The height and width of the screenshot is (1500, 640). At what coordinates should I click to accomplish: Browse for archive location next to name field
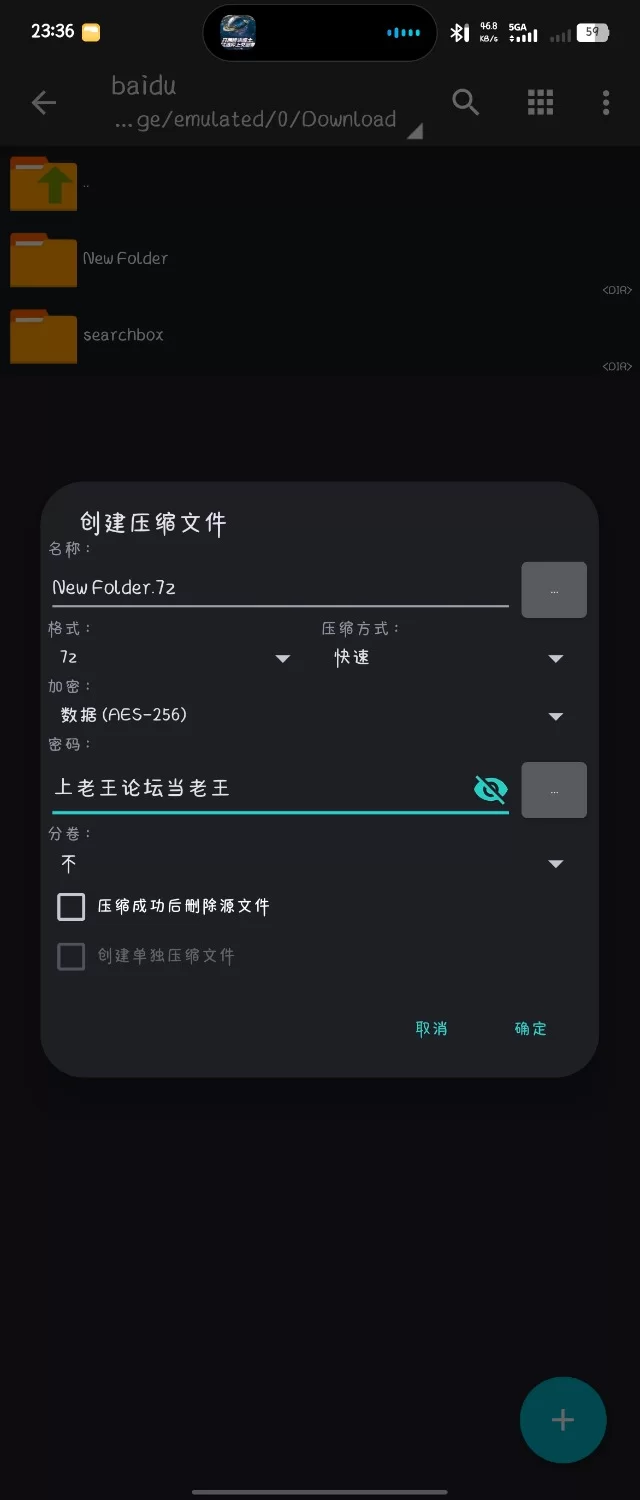[553, 590]
